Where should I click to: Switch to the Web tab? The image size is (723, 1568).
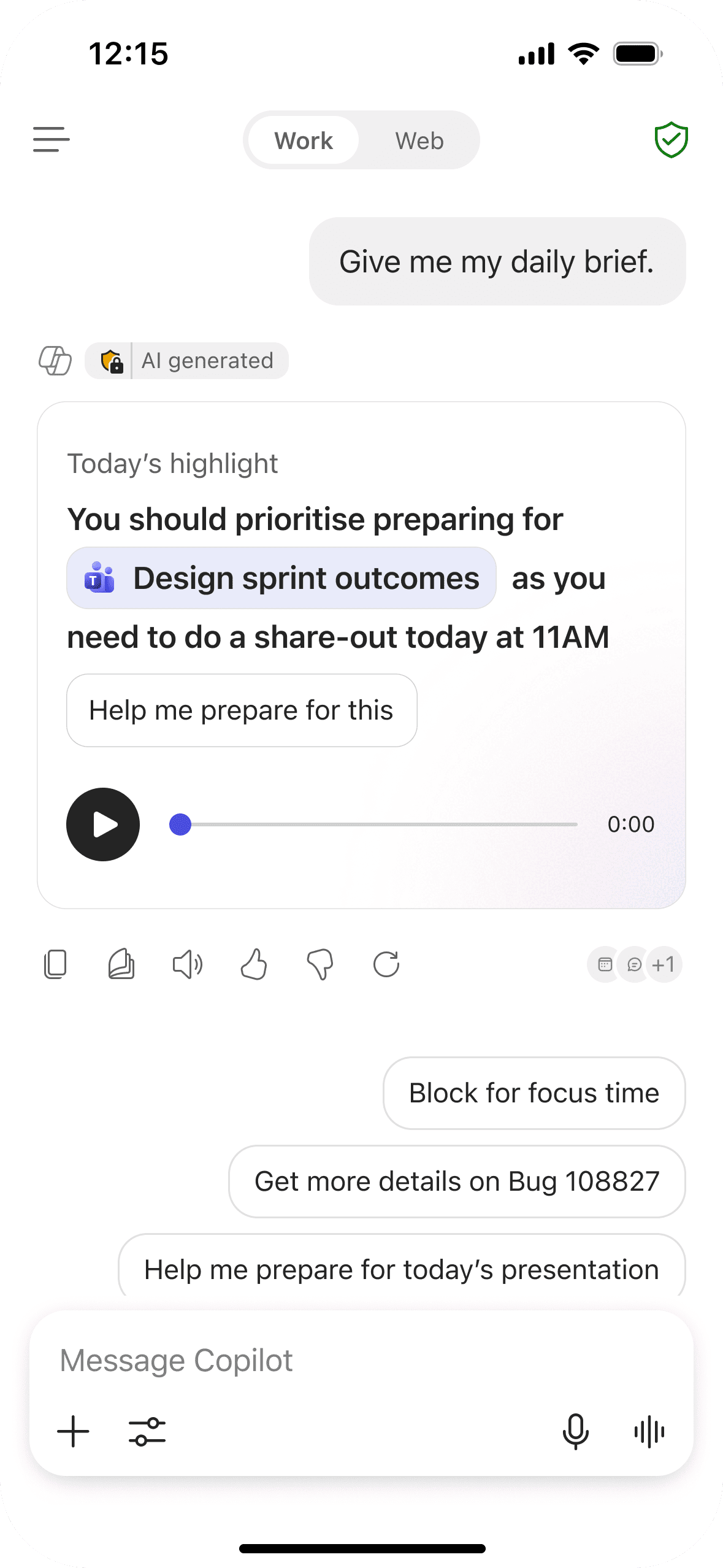click(419, 140)
